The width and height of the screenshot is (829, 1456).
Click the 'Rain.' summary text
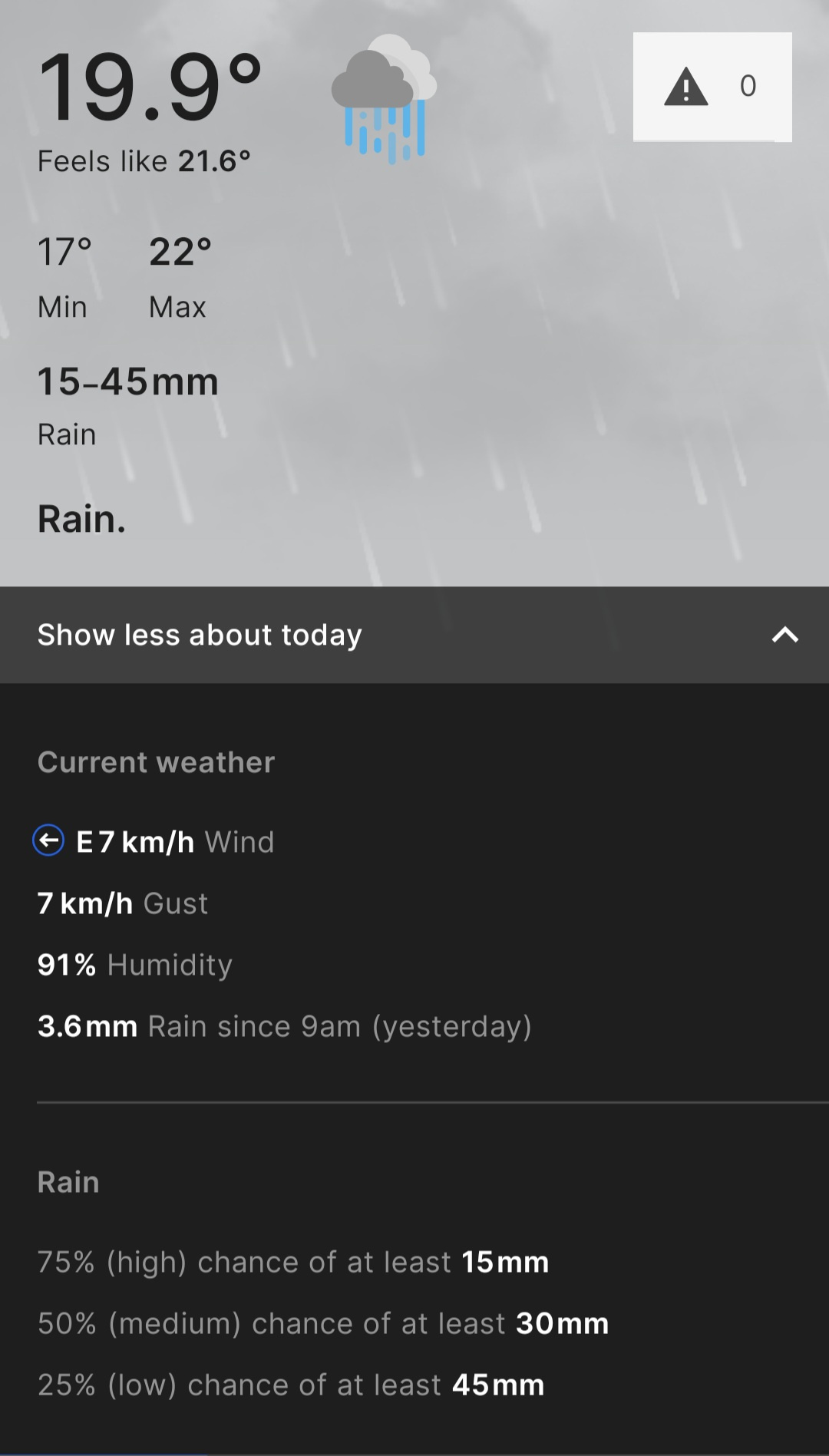[81, 520]
